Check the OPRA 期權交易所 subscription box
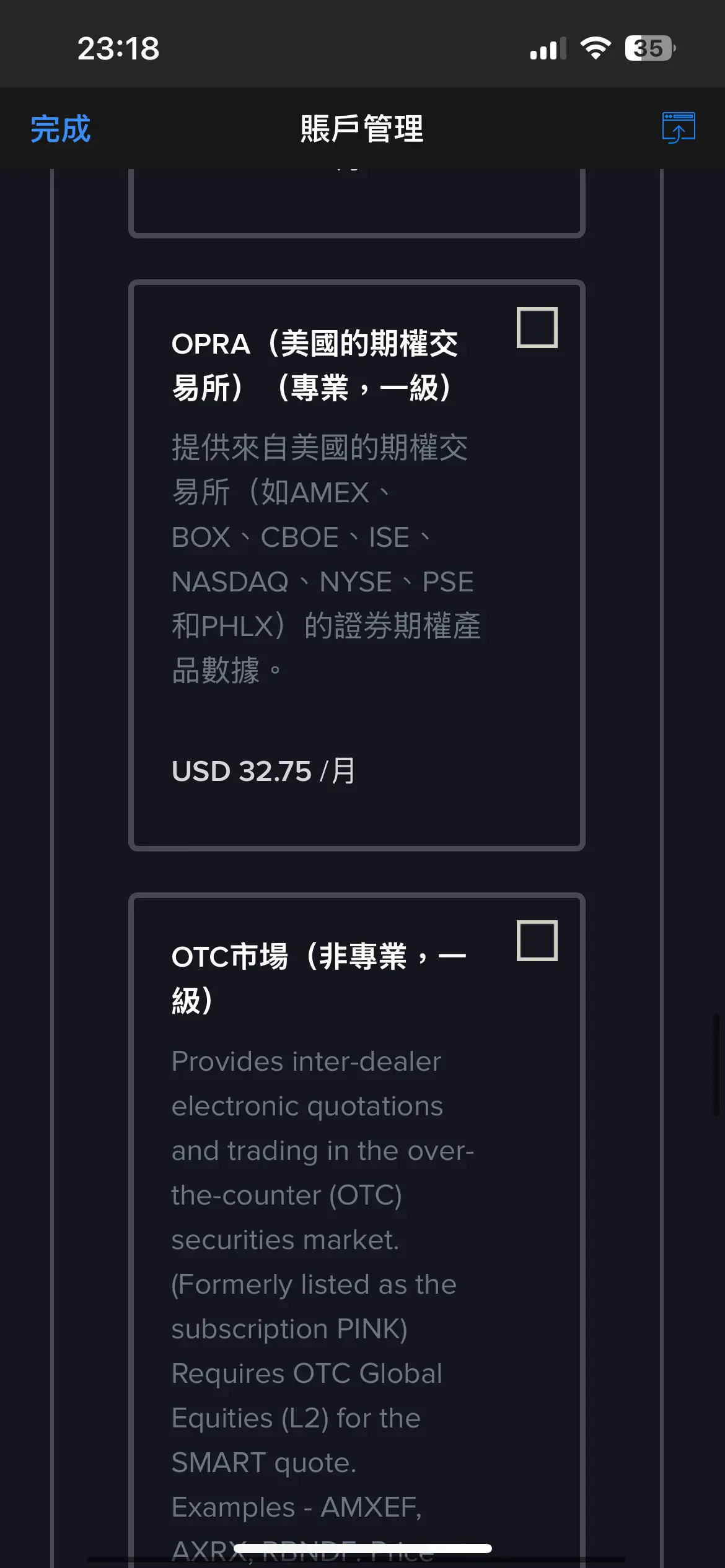The height and width of the screenshot is (1568, 725). (537, 328)
